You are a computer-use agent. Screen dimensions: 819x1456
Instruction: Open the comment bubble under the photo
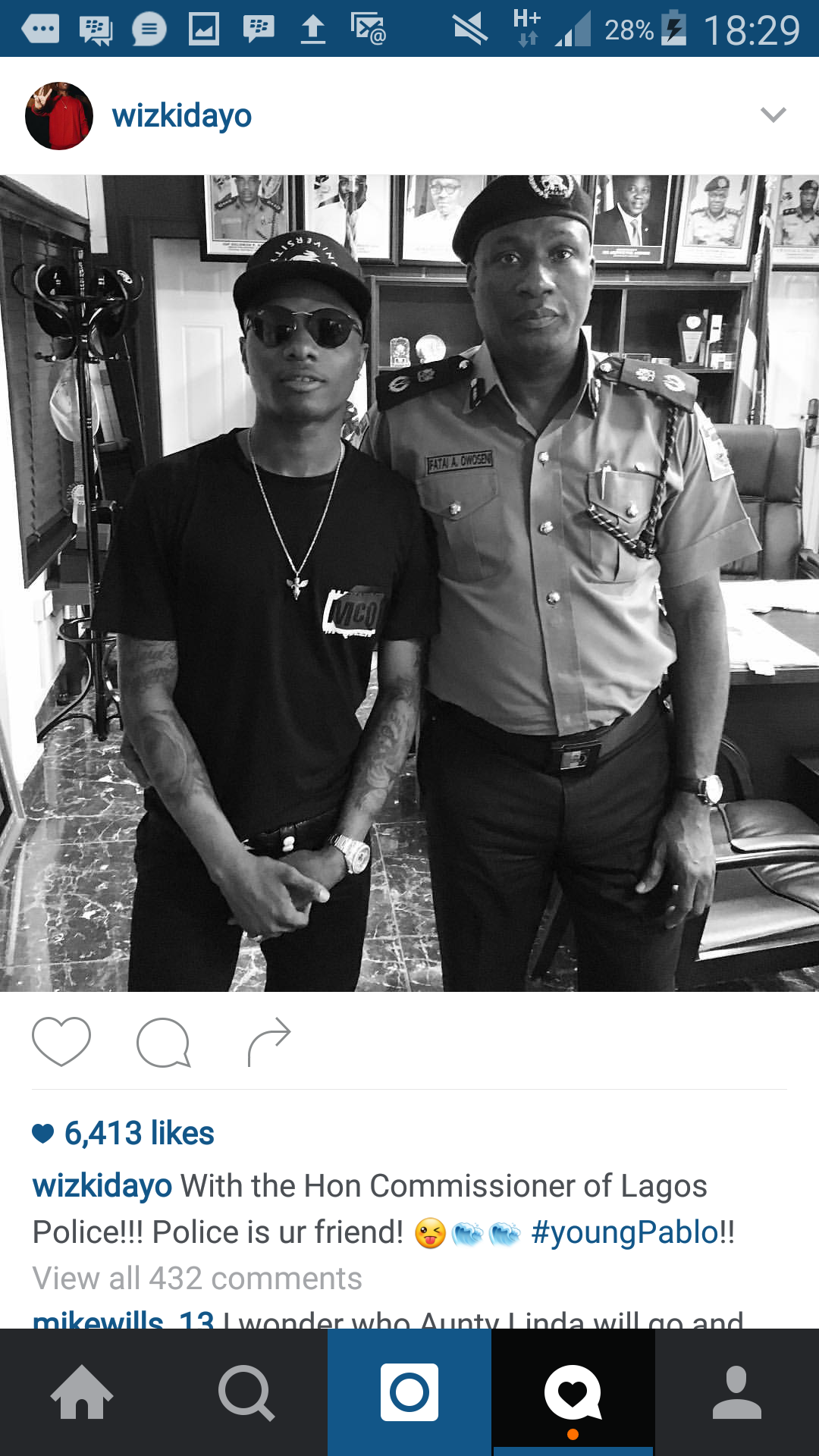click(x=163, y=1043)
